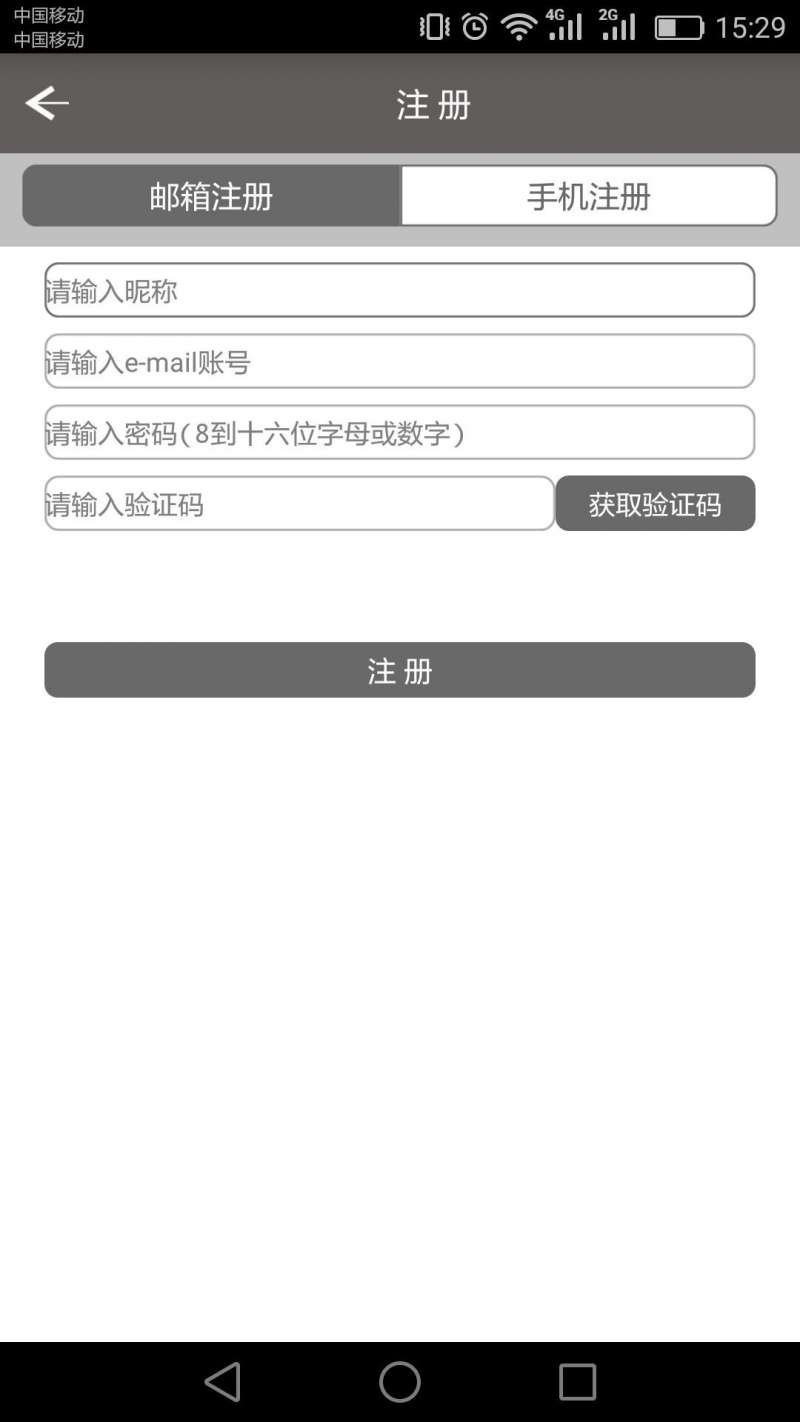The image size is (800, 1422).
Task: Tap the 请输入验证码 verification code field
Action: pos(300,503)
